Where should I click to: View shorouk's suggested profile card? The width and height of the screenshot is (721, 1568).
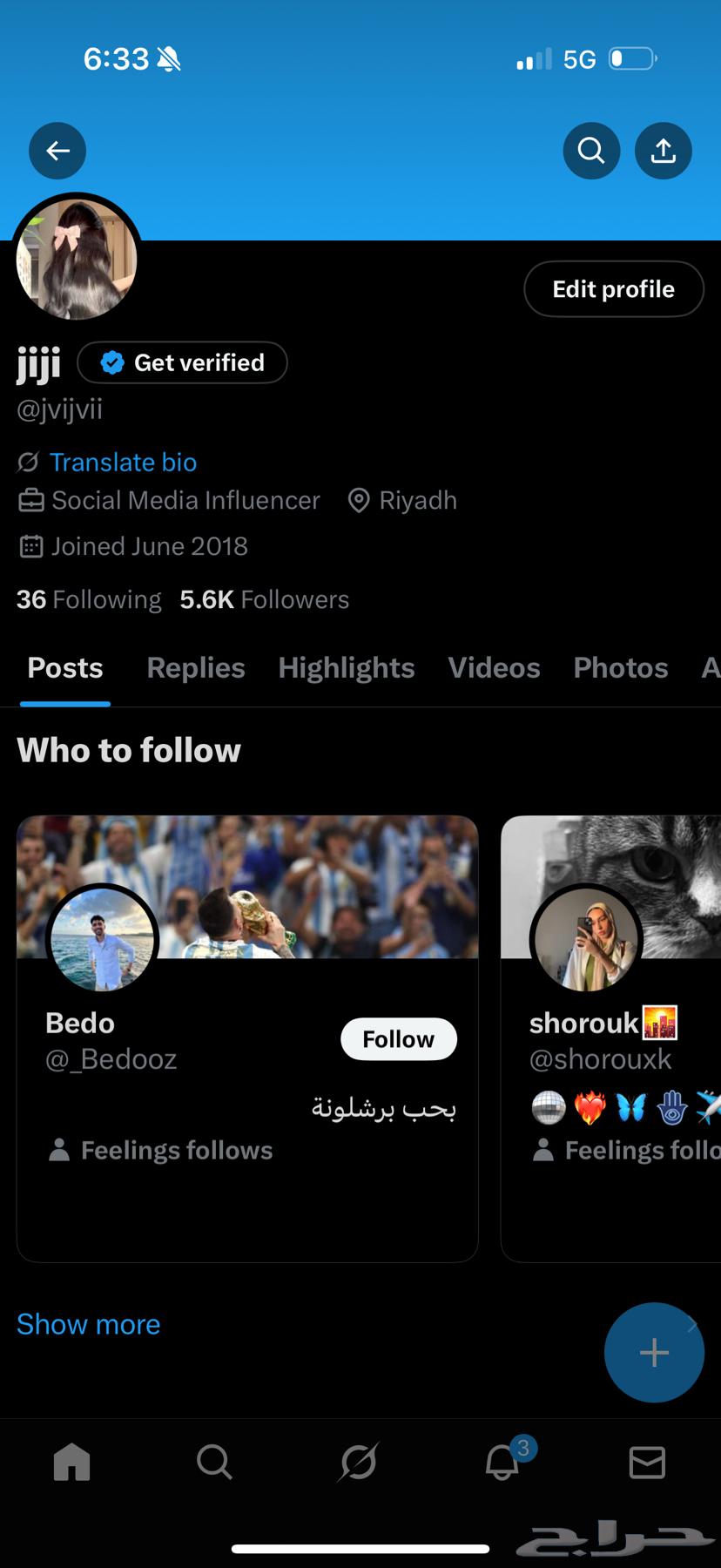(x=610, y=1037)
